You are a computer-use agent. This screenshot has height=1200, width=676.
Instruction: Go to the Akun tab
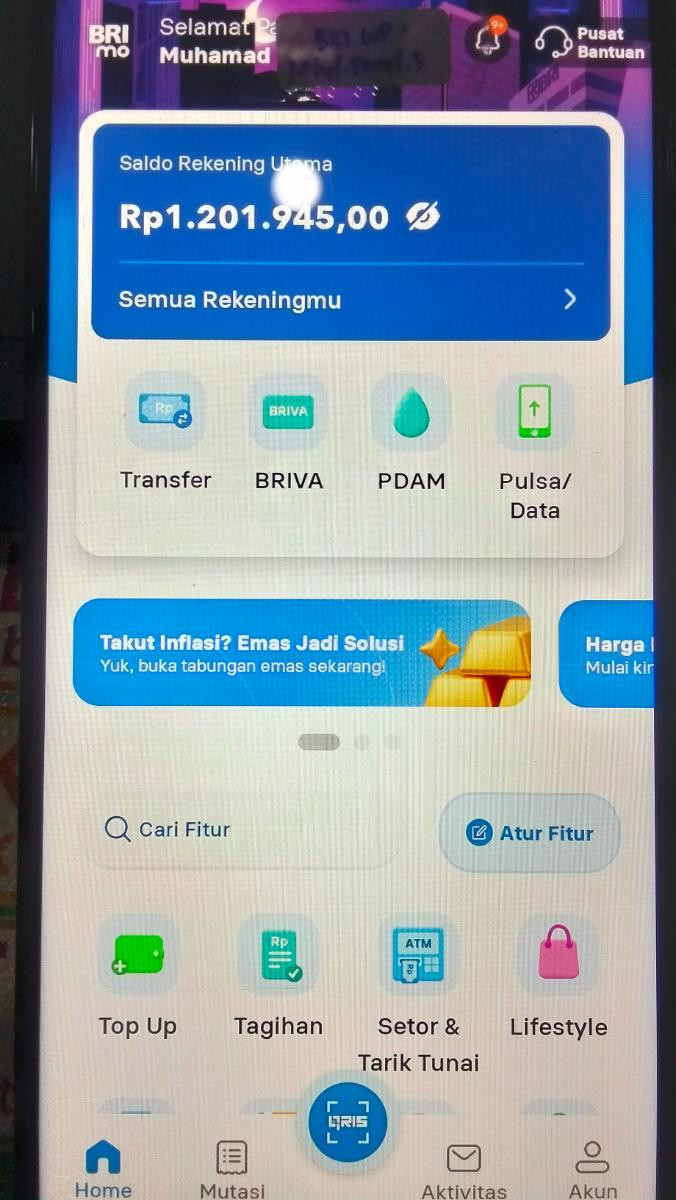click(x=592, y=1170)
